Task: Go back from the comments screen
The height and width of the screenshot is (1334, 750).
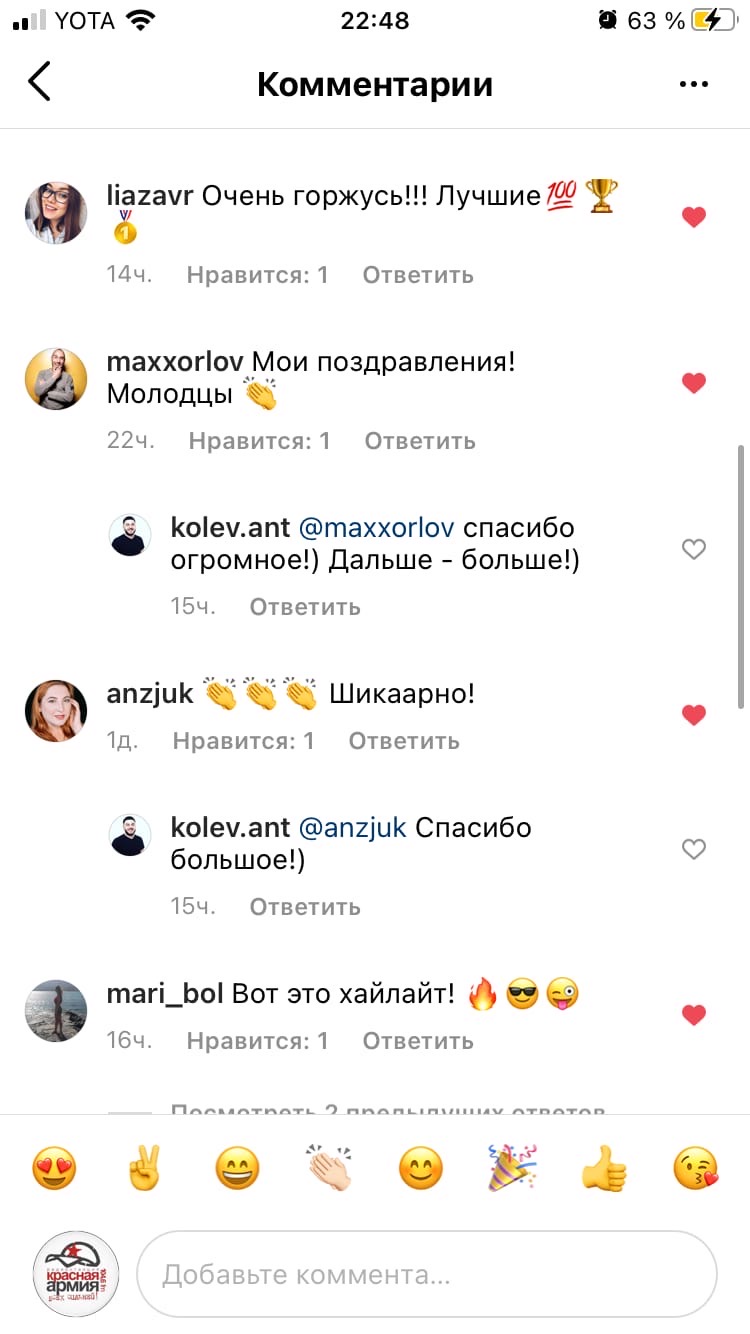Action: point(40,83)
